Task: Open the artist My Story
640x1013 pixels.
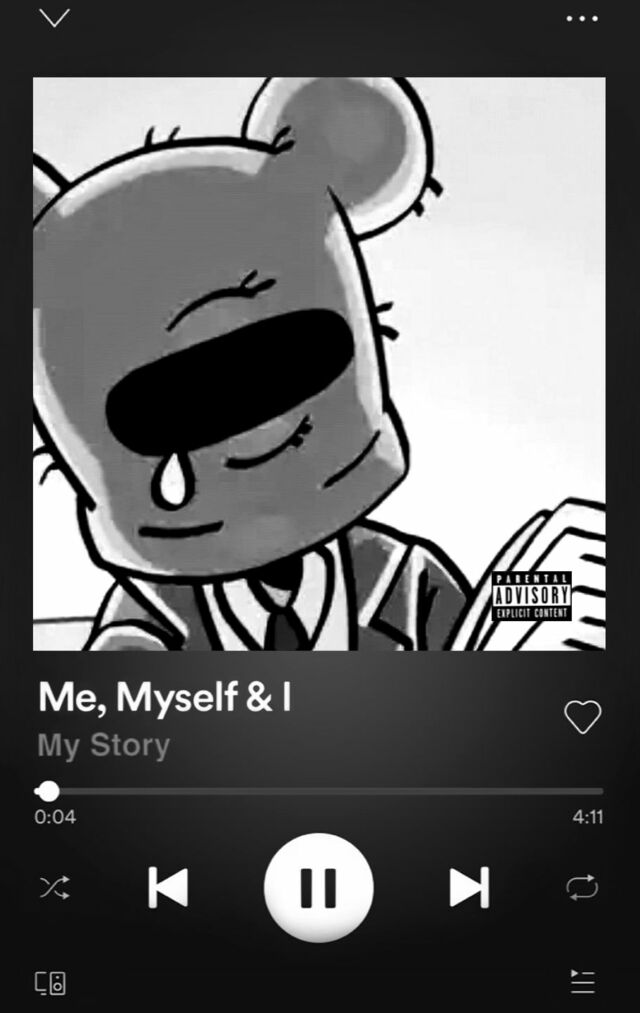Action: click(x=104, y=745)
